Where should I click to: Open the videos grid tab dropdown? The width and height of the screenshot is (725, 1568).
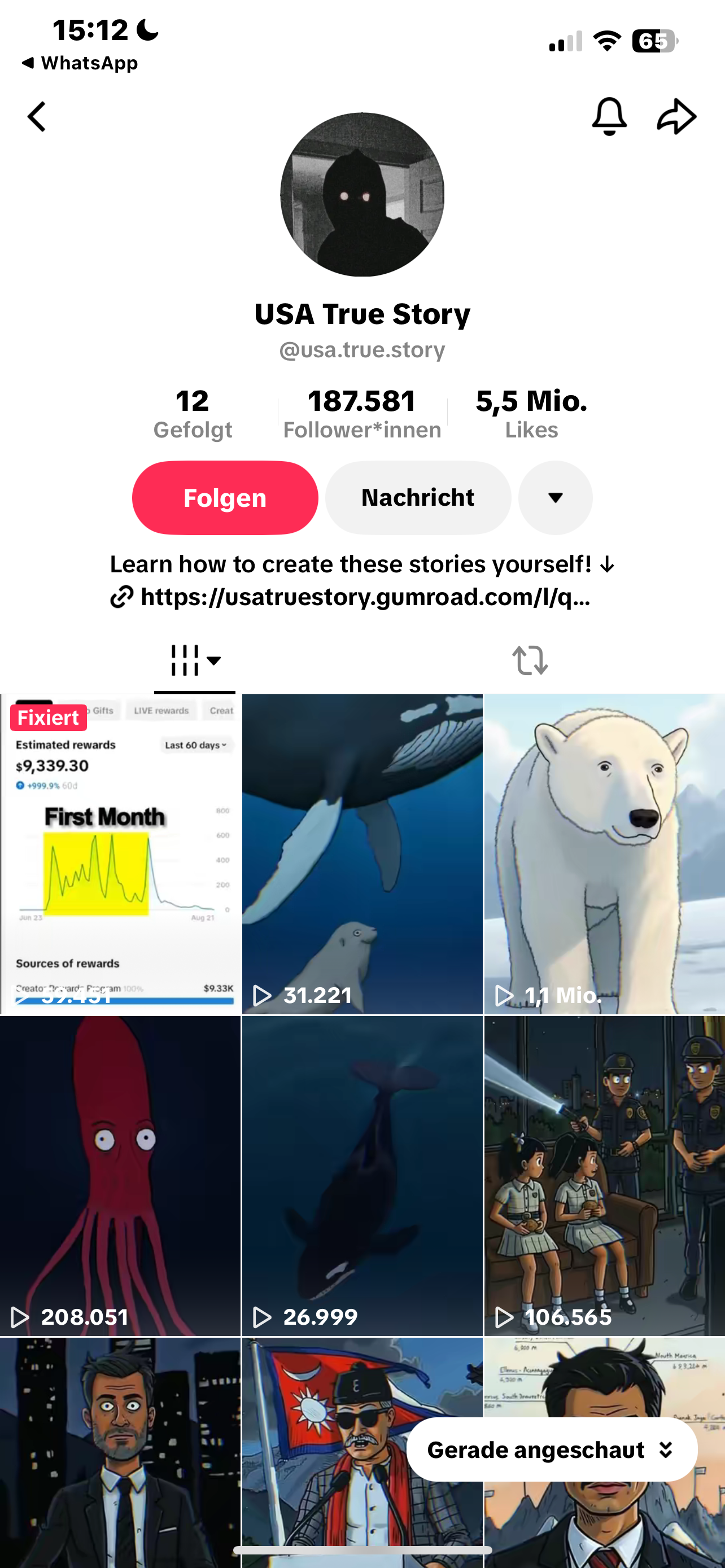[195, 660]
